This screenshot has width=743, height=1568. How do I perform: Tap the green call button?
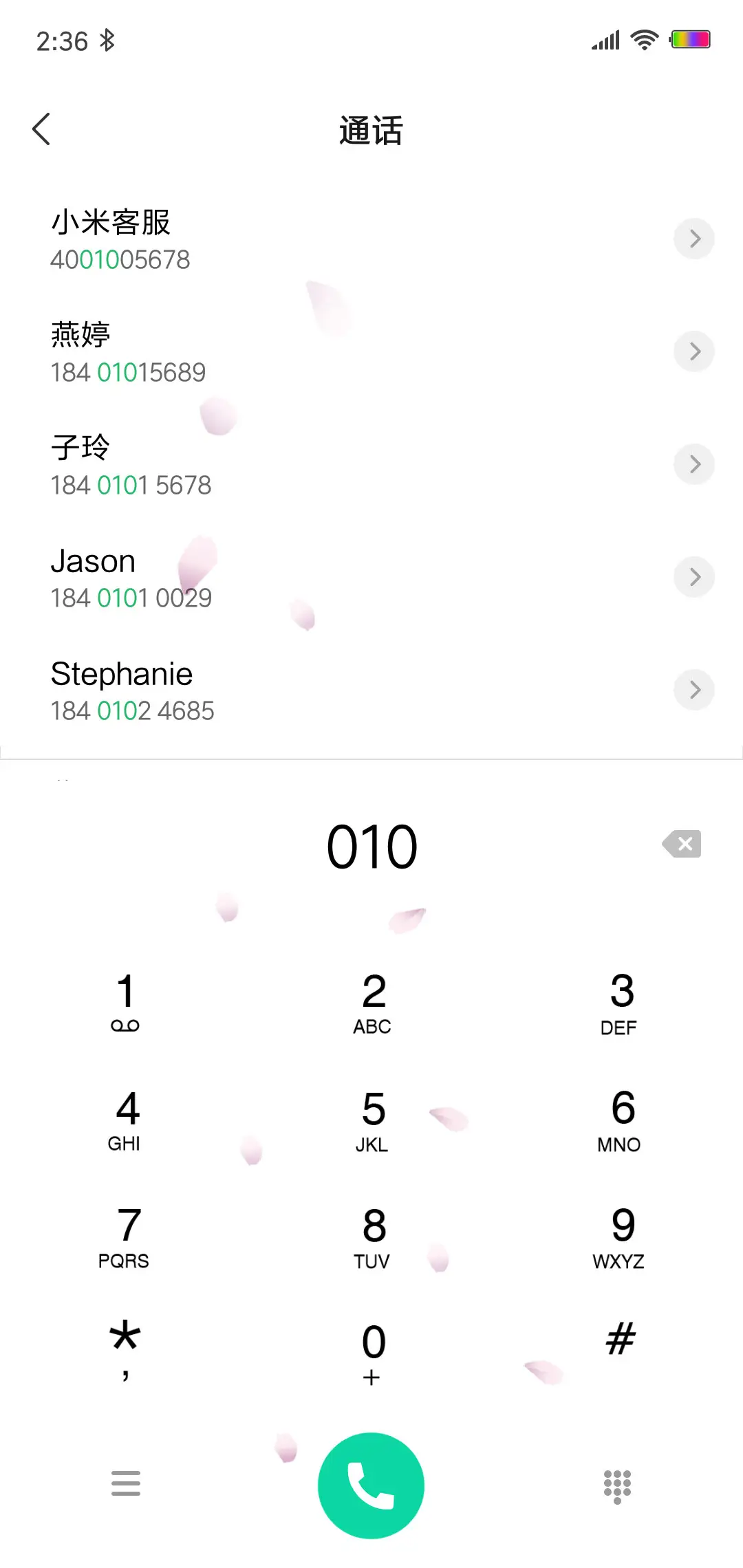tap(371, 1484)
